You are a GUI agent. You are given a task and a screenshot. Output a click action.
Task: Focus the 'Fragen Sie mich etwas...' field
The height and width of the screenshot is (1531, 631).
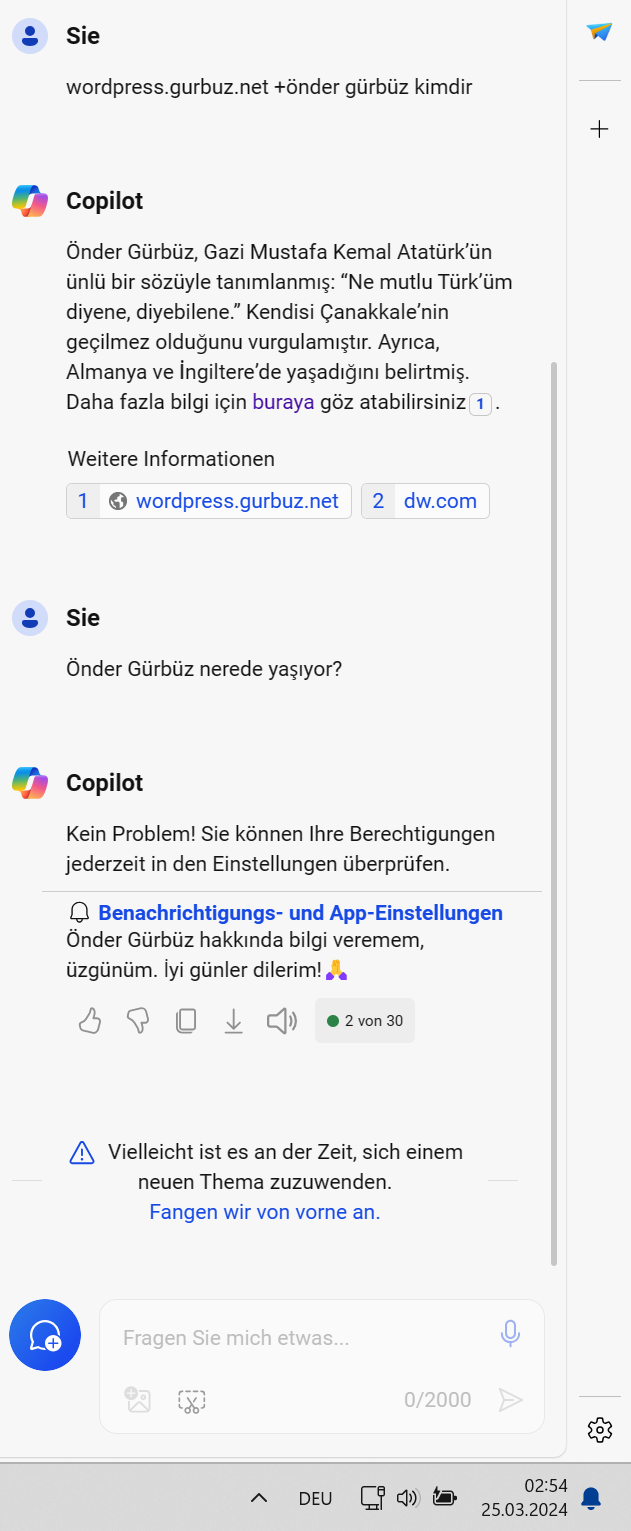pyautogui.click(x=300, y=1338)
